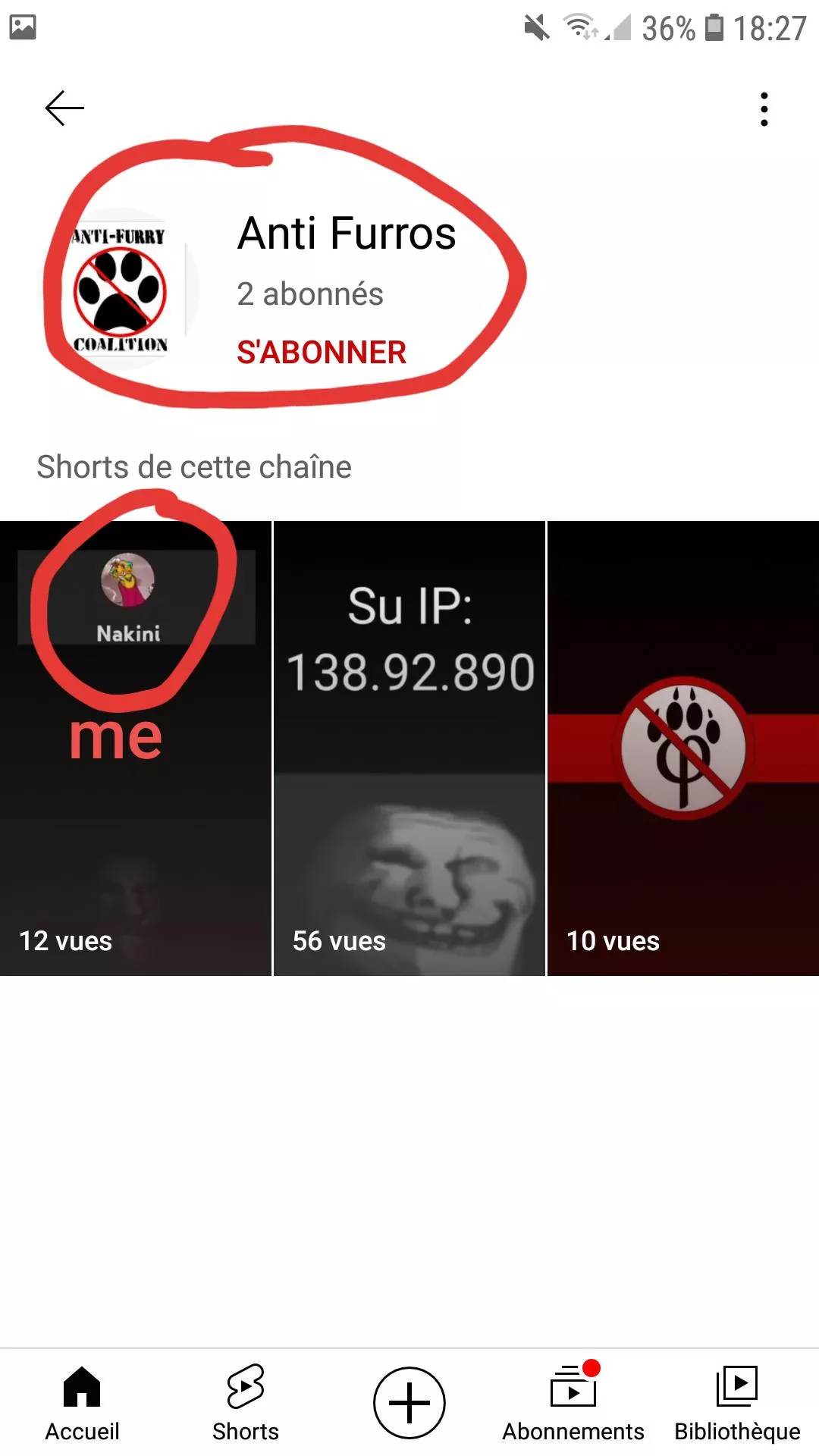Tap the plus create button

click(409, 1403)
